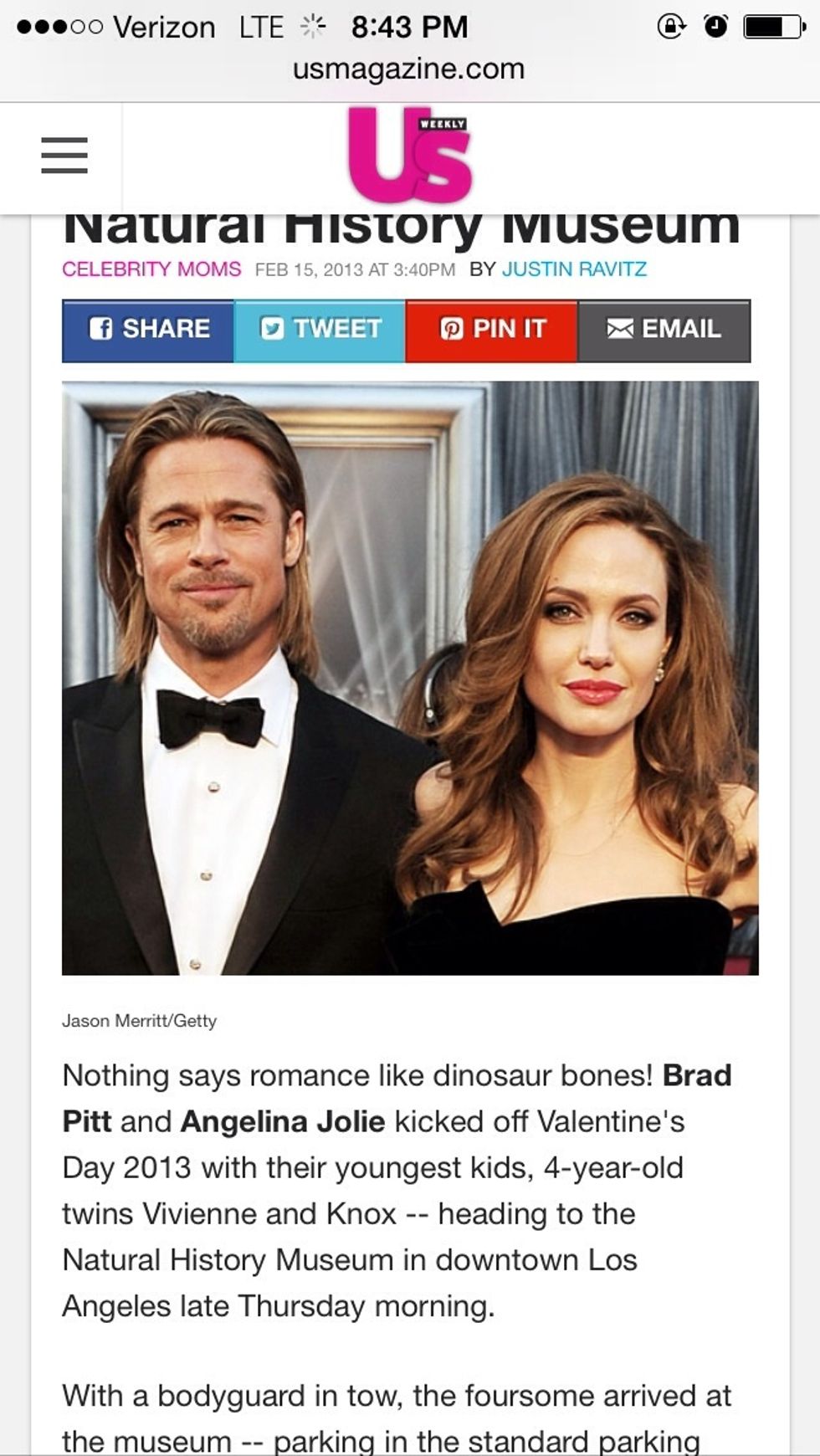Screen dimensions: 820x1456
Task: Email this article
Action: (664, 329)
